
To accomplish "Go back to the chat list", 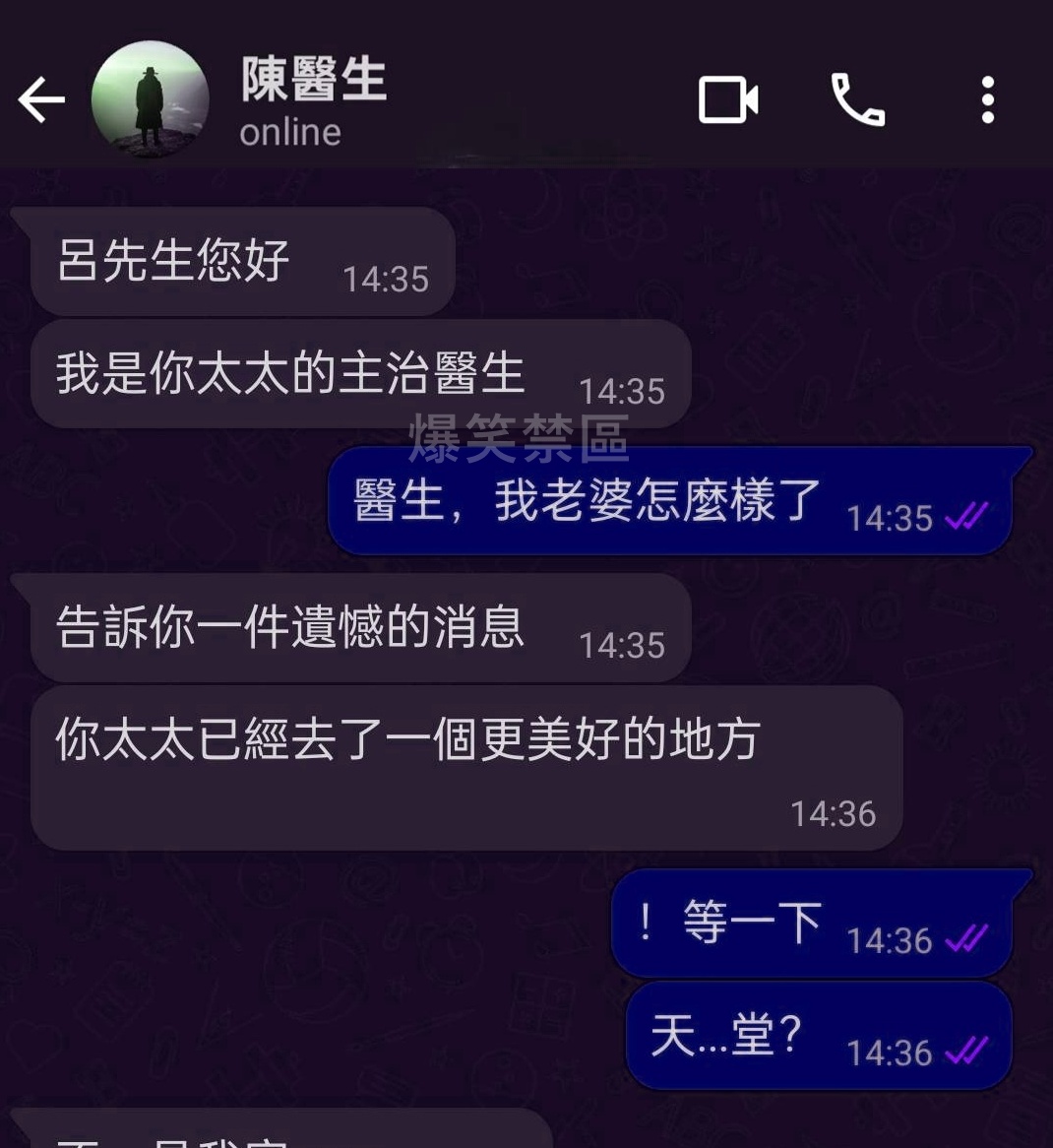I will (x=41, y=99).
